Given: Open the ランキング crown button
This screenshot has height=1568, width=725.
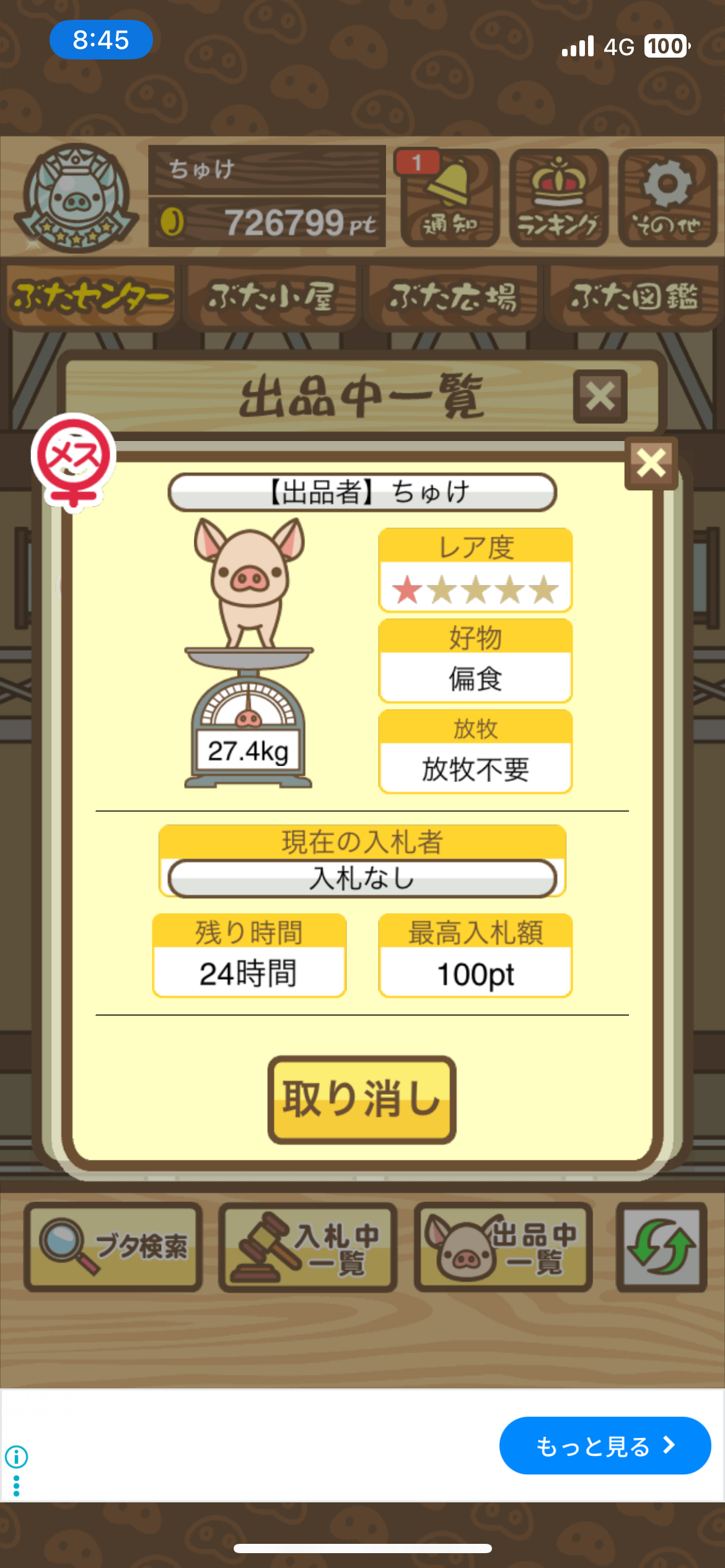Looking at the screenshot, I should point(558,198).
